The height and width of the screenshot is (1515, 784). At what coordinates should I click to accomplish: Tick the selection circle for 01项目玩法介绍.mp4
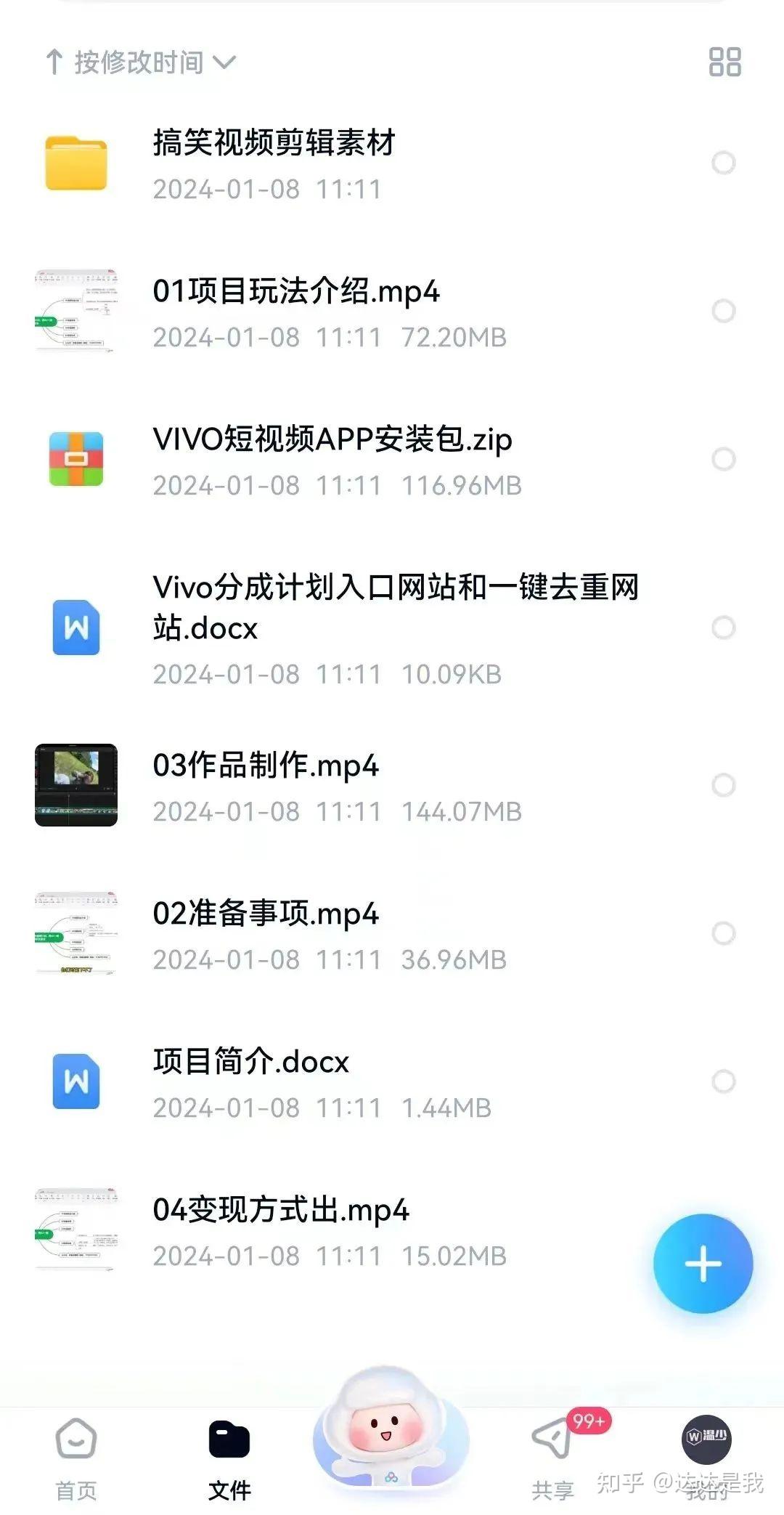722,310
